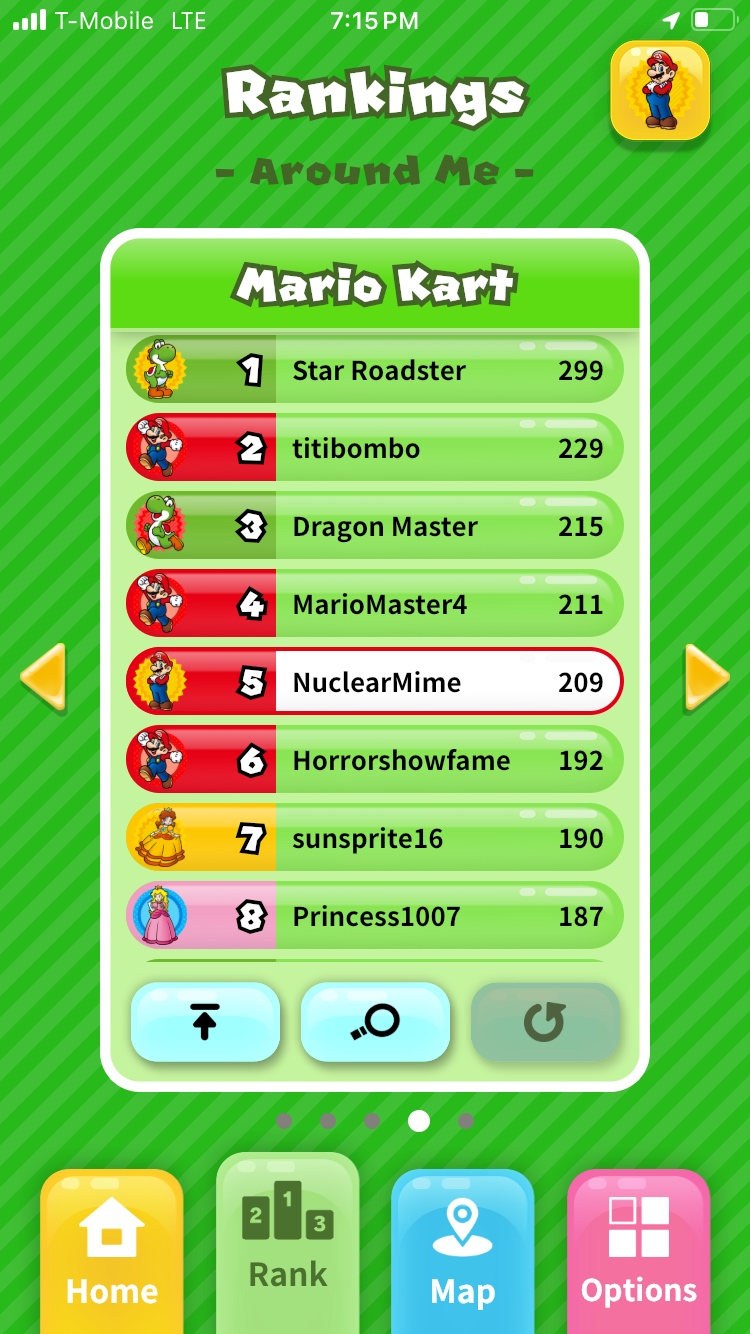
Task: Tap the NuclearMime ranking row
Action: coord(375,682)
